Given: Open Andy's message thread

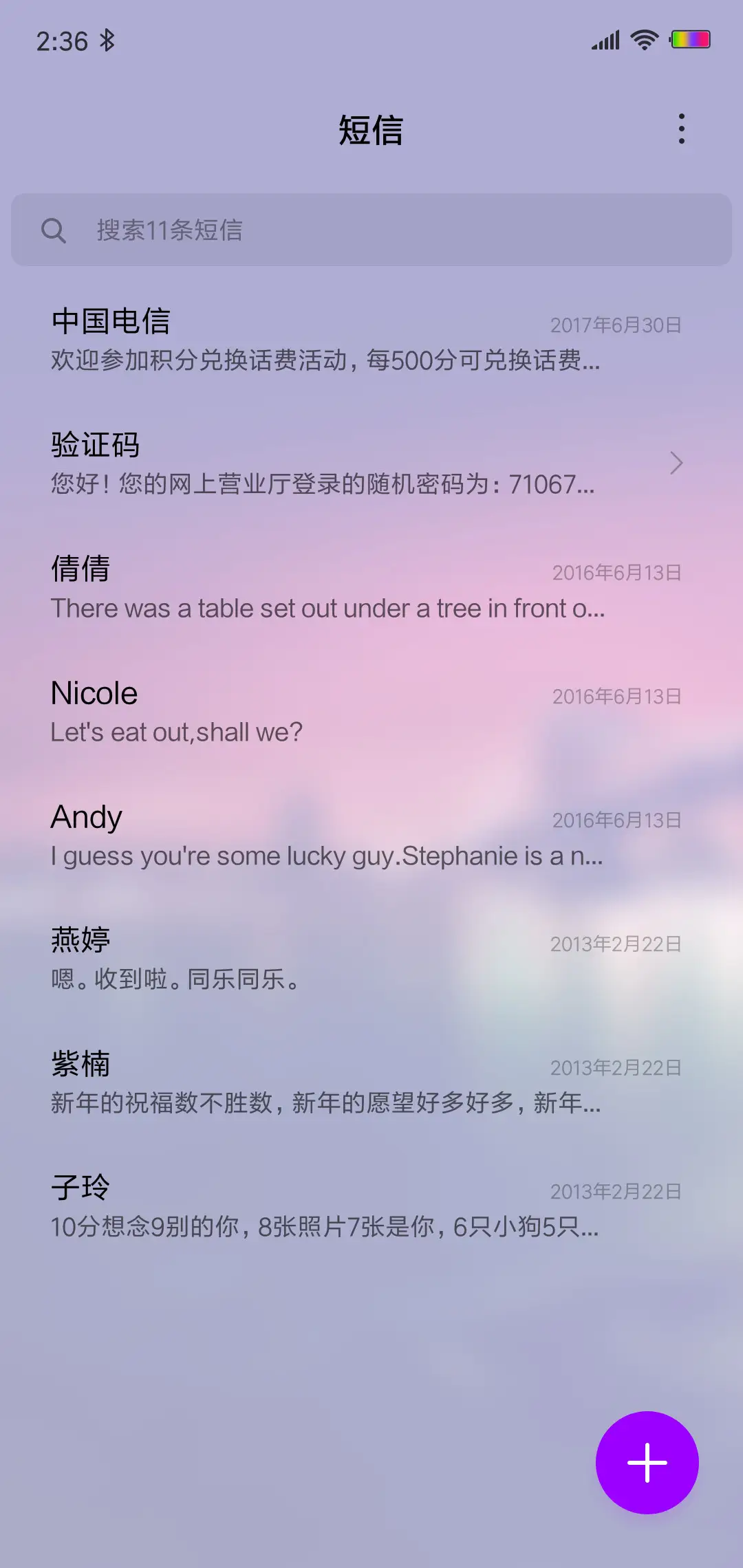Looking at the screenshot, I should (x=365, y=836).
